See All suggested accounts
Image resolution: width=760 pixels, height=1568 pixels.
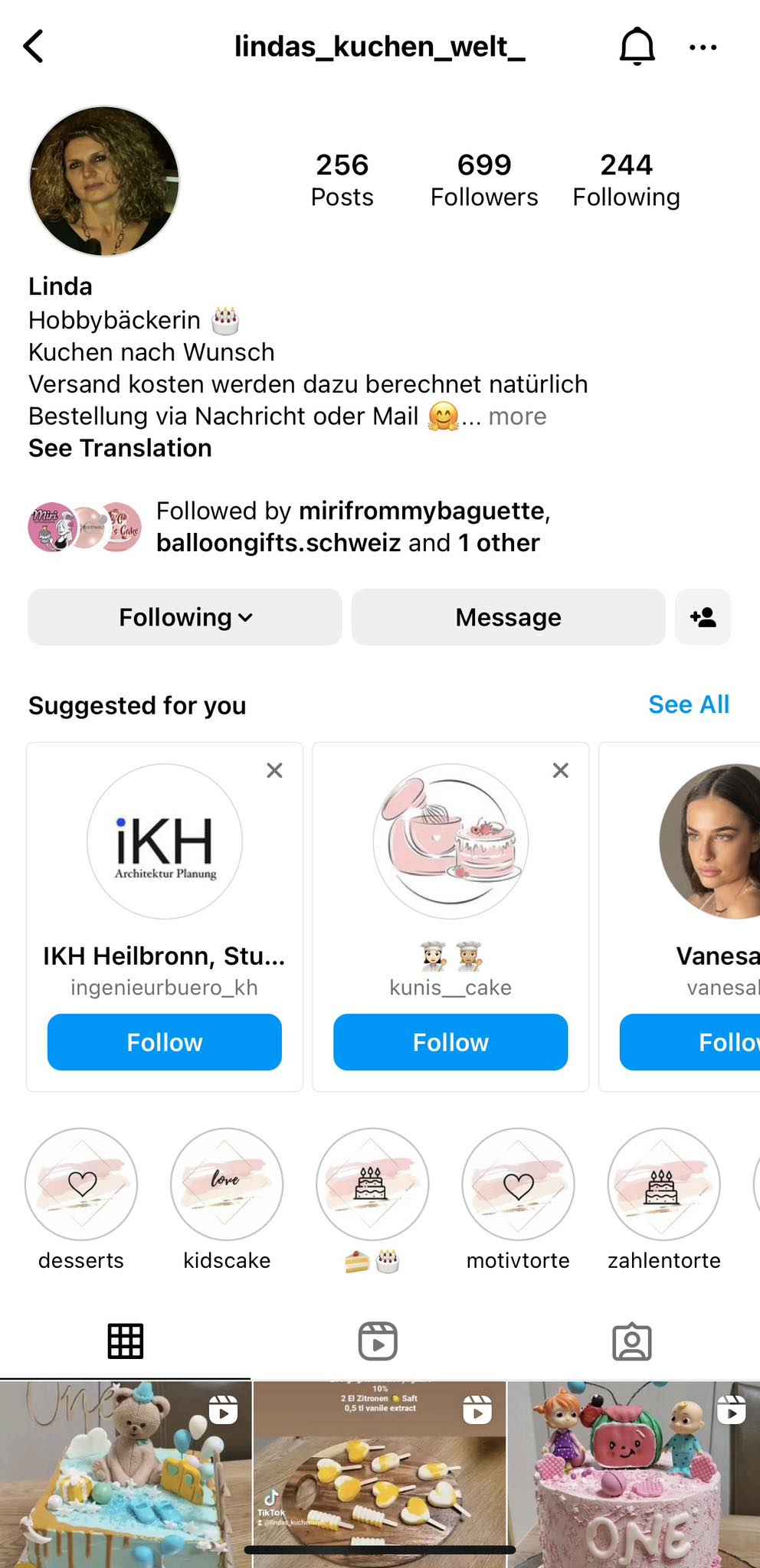pos(688,704)
